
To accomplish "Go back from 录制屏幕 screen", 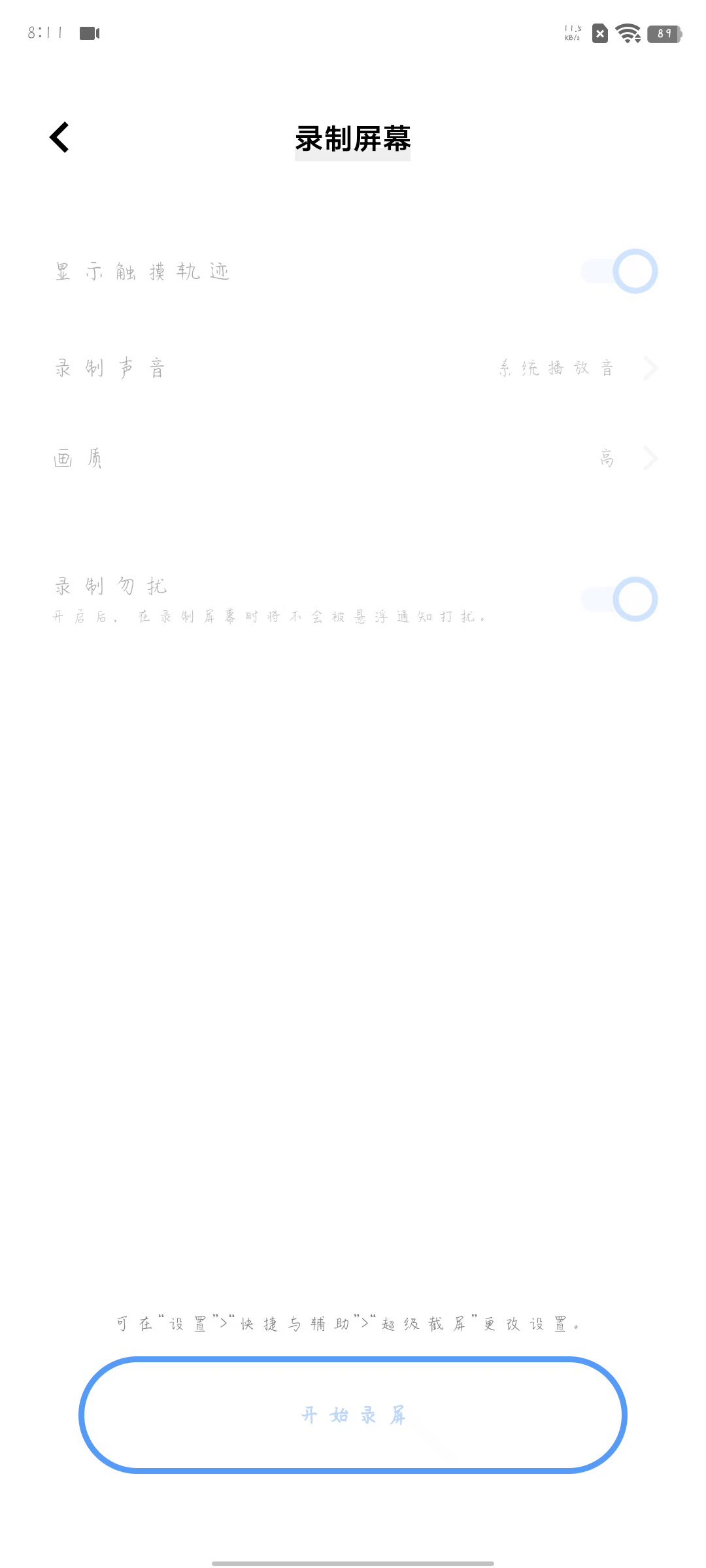I will click(59, 138).
